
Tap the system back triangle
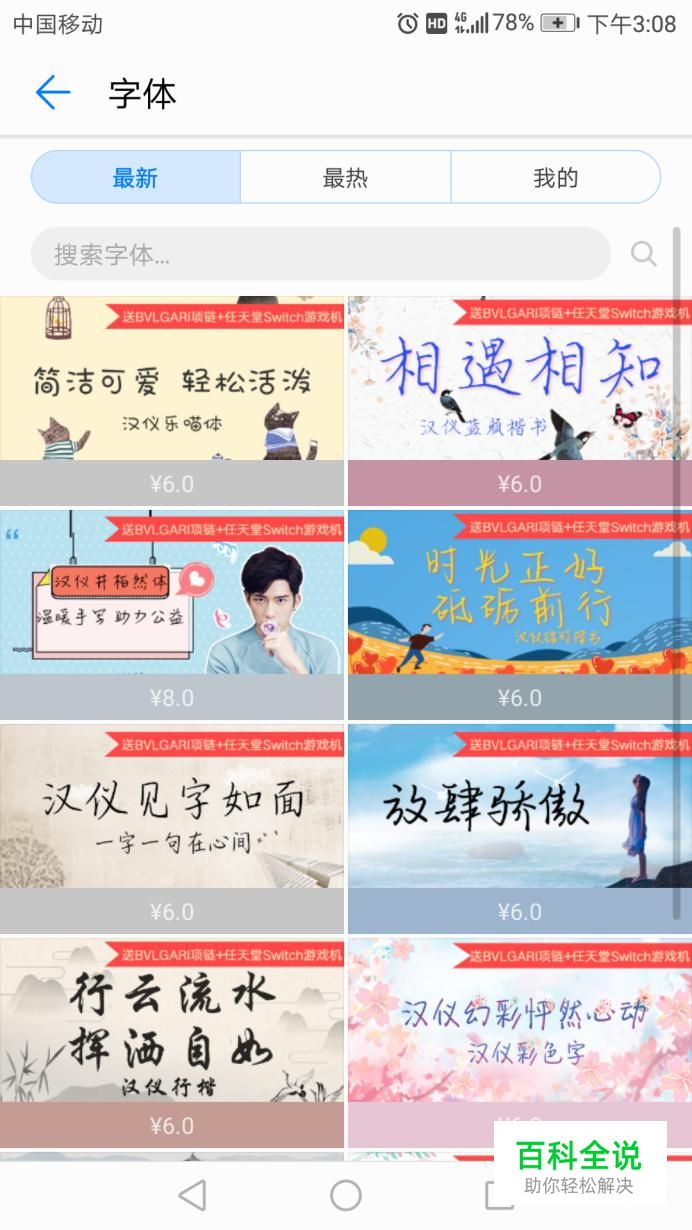click(x=192, y=1195)
